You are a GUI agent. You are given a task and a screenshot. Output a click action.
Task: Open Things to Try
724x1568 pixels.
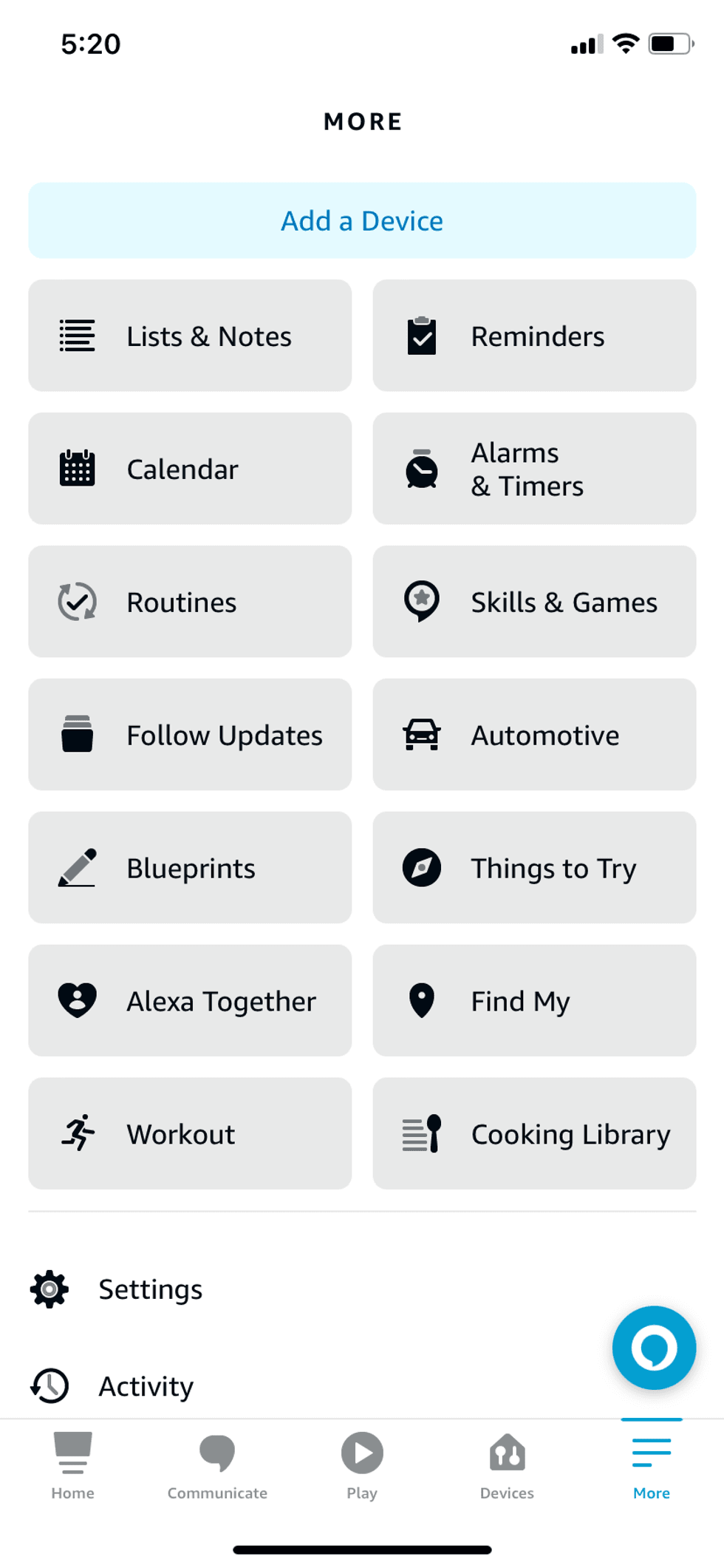(x=534, y=867)
